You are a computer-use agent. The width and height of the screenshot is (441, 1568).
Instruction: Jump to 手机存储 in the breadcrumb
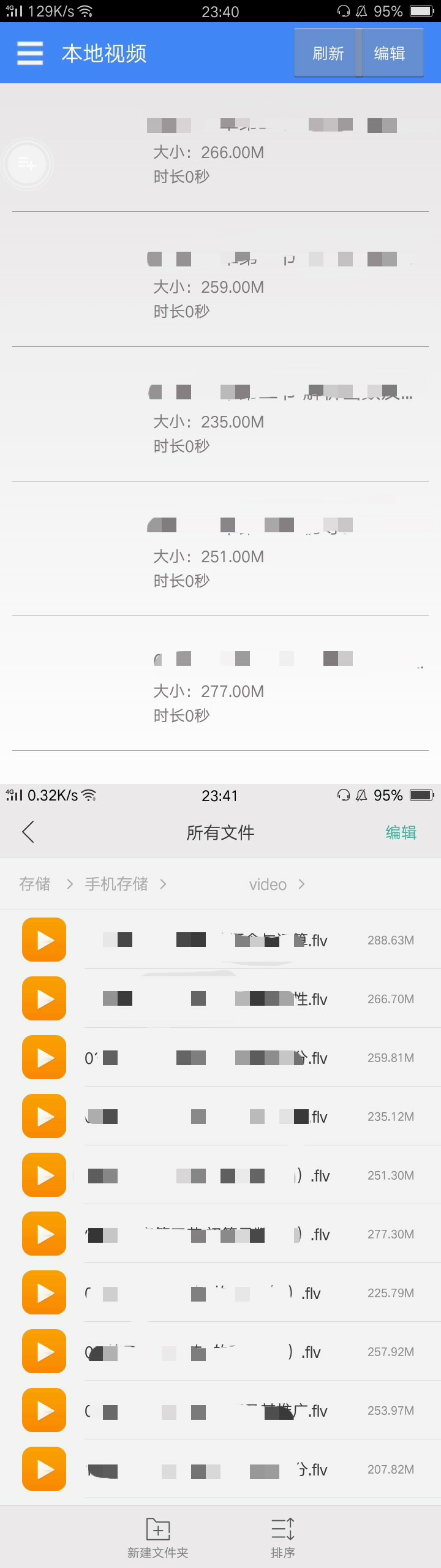coord(116,884)
